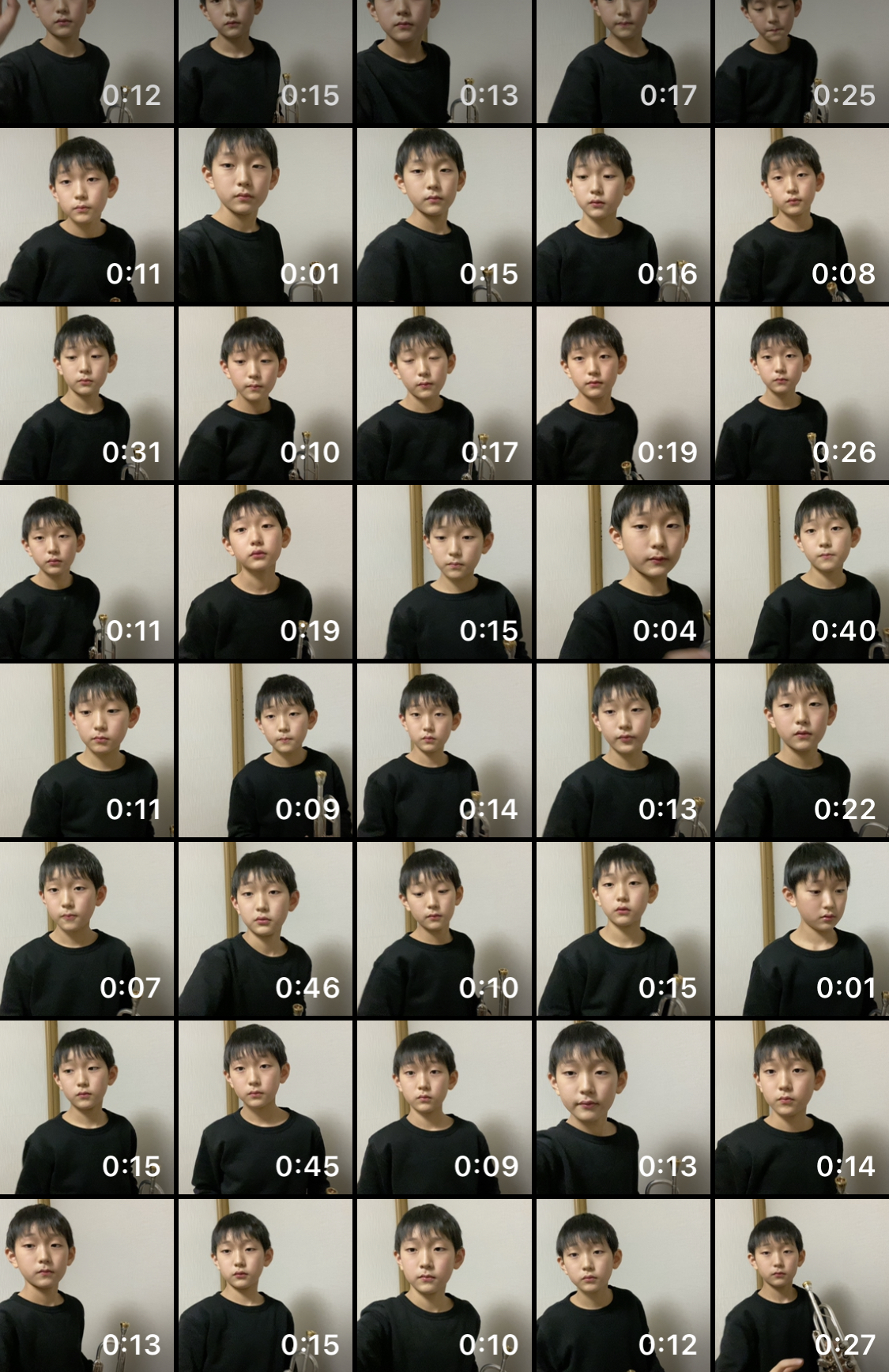This screenshot has width=889, height=1372.
Task: Open the 0:40 video thumbnail
Action: tap(801, 572)
